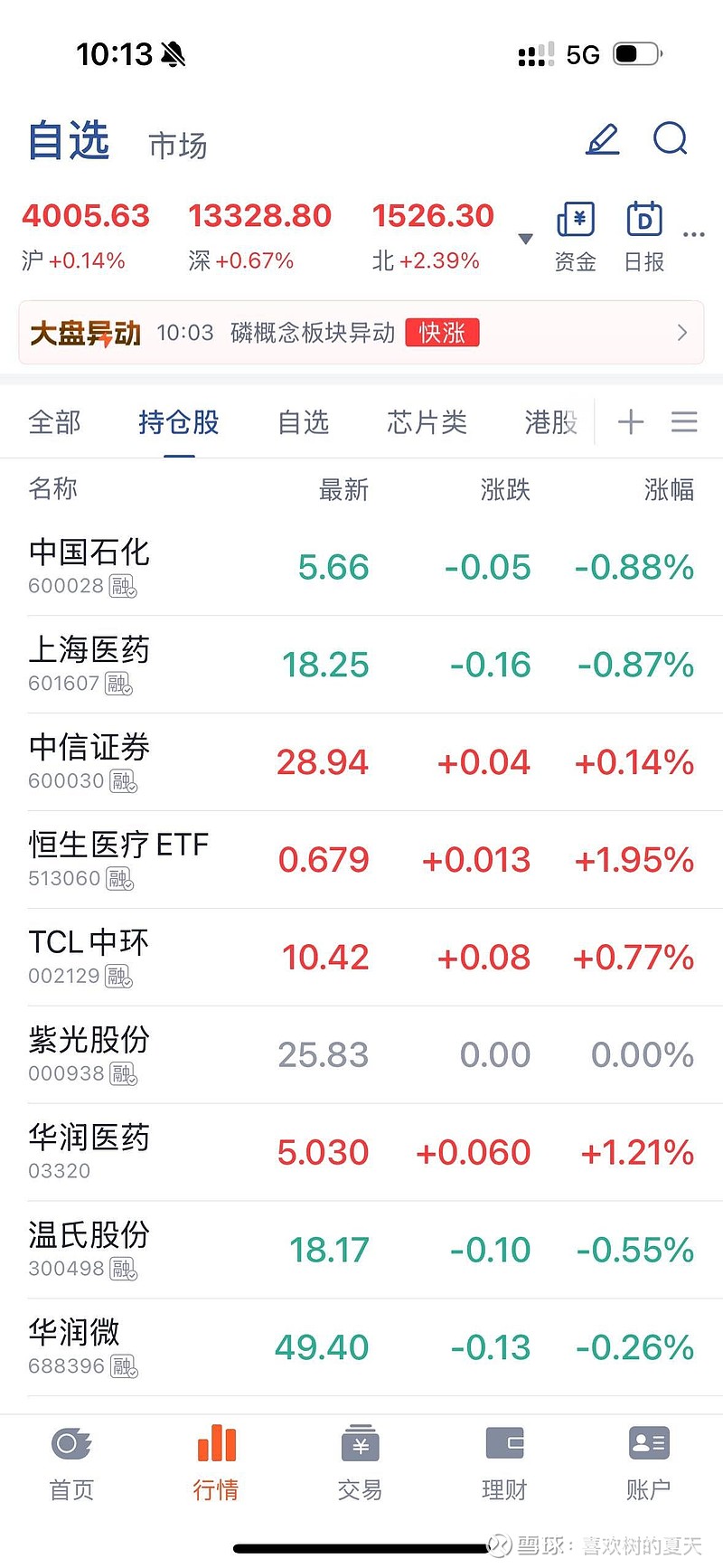This screenshot has width=723, height=1568.
Task: Open the search icon
Action: click(670, 140)
